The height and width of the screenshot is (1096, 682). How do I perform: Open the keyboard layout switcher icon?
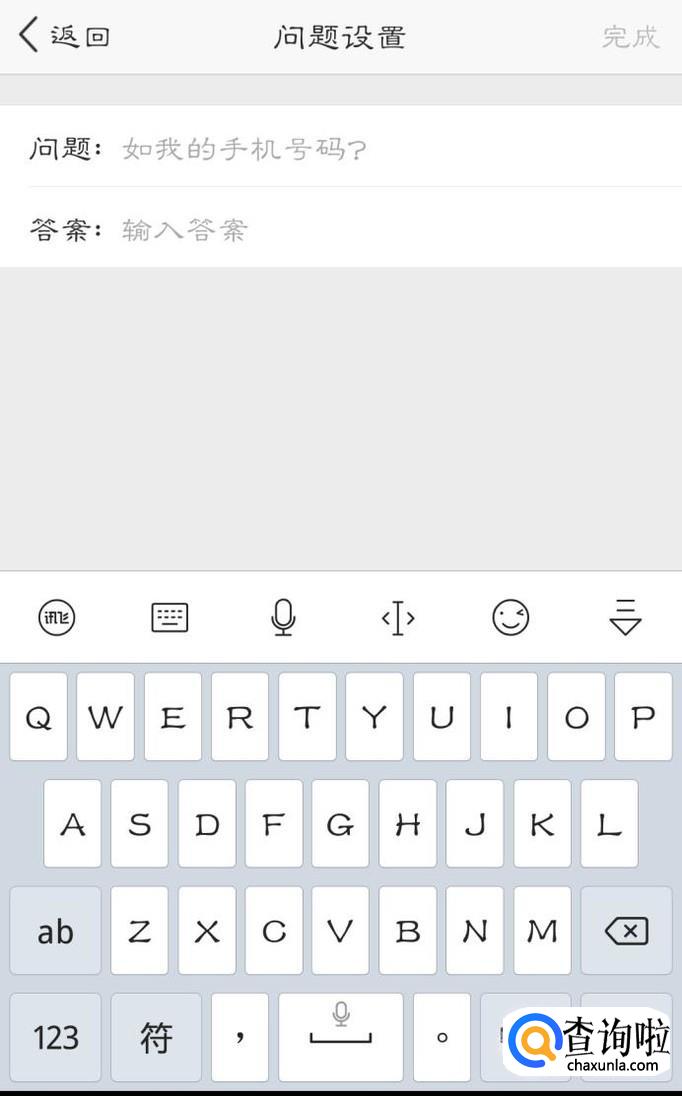170,618
